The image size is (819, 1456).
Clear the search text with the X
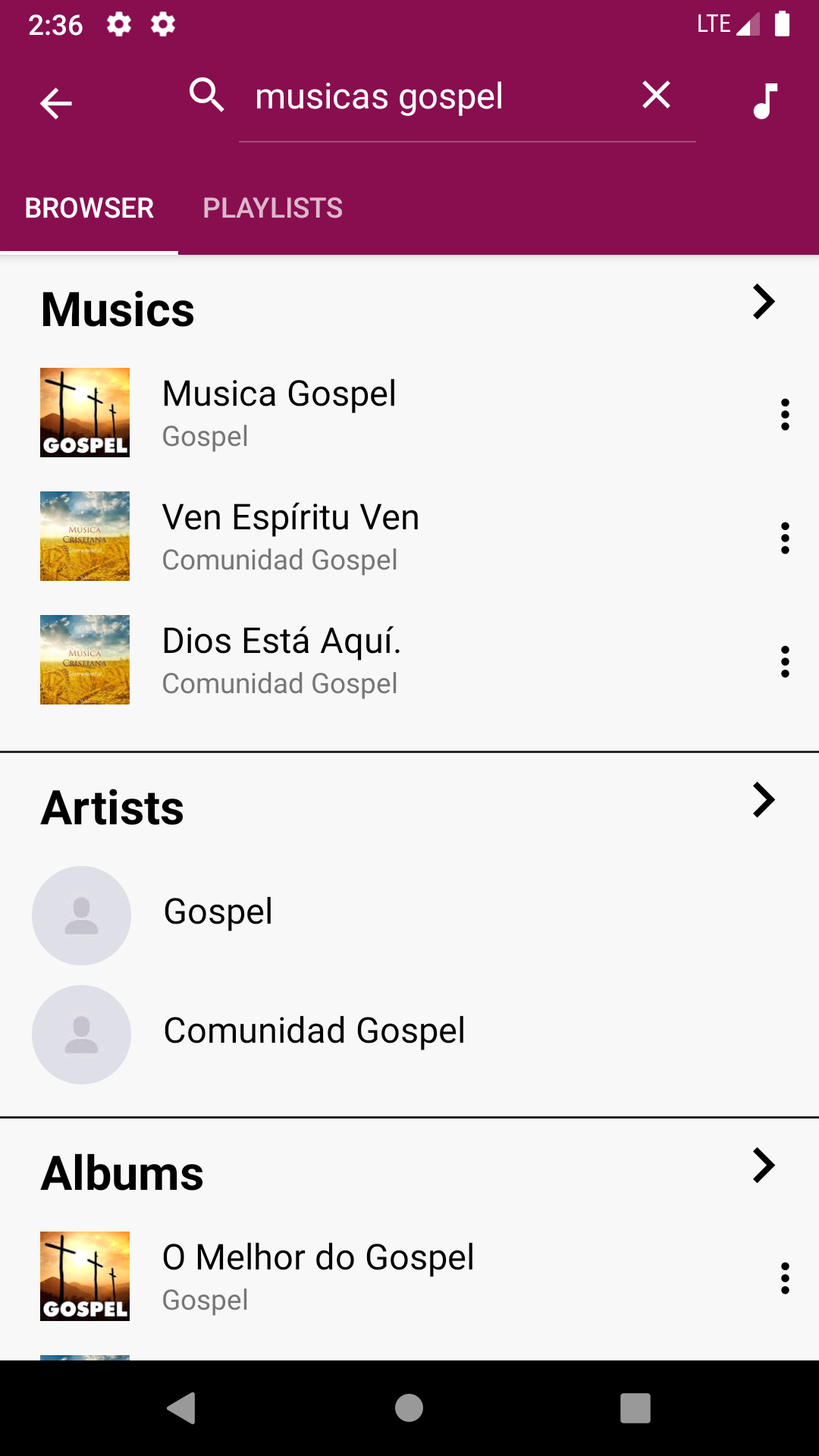(x=656, y=96)
